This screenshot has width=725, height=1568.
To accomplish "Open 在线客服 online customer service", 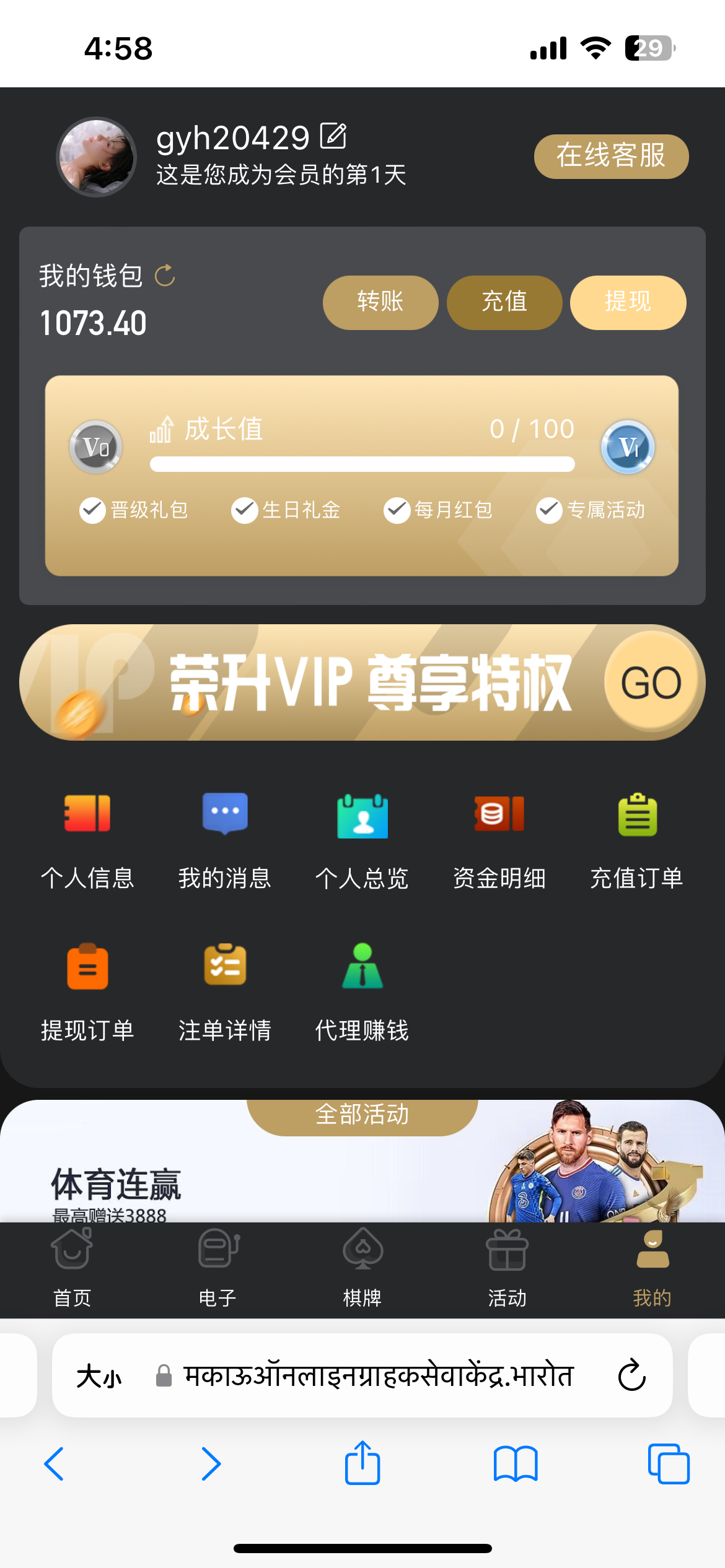I will (x=611, y=156).
